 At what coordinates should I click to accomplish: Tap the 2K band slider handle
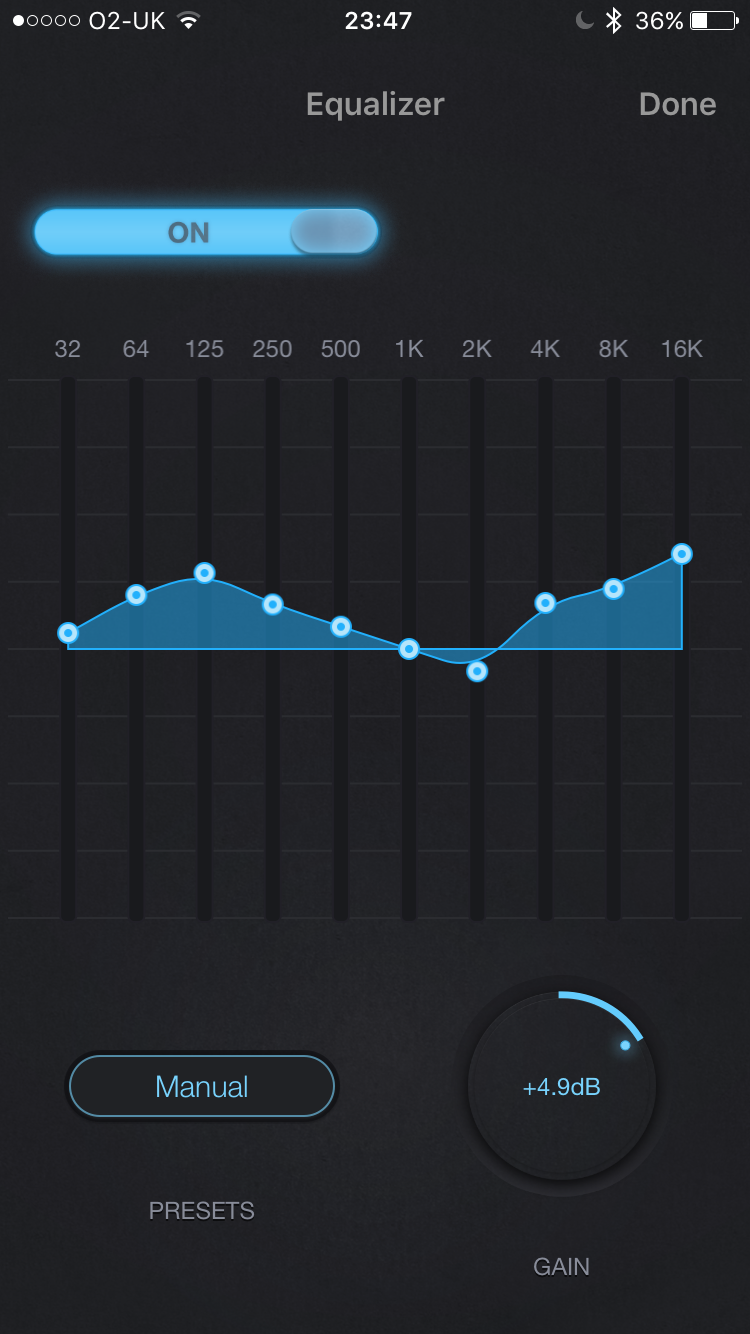pyautogui.click(x=478, y=671)
